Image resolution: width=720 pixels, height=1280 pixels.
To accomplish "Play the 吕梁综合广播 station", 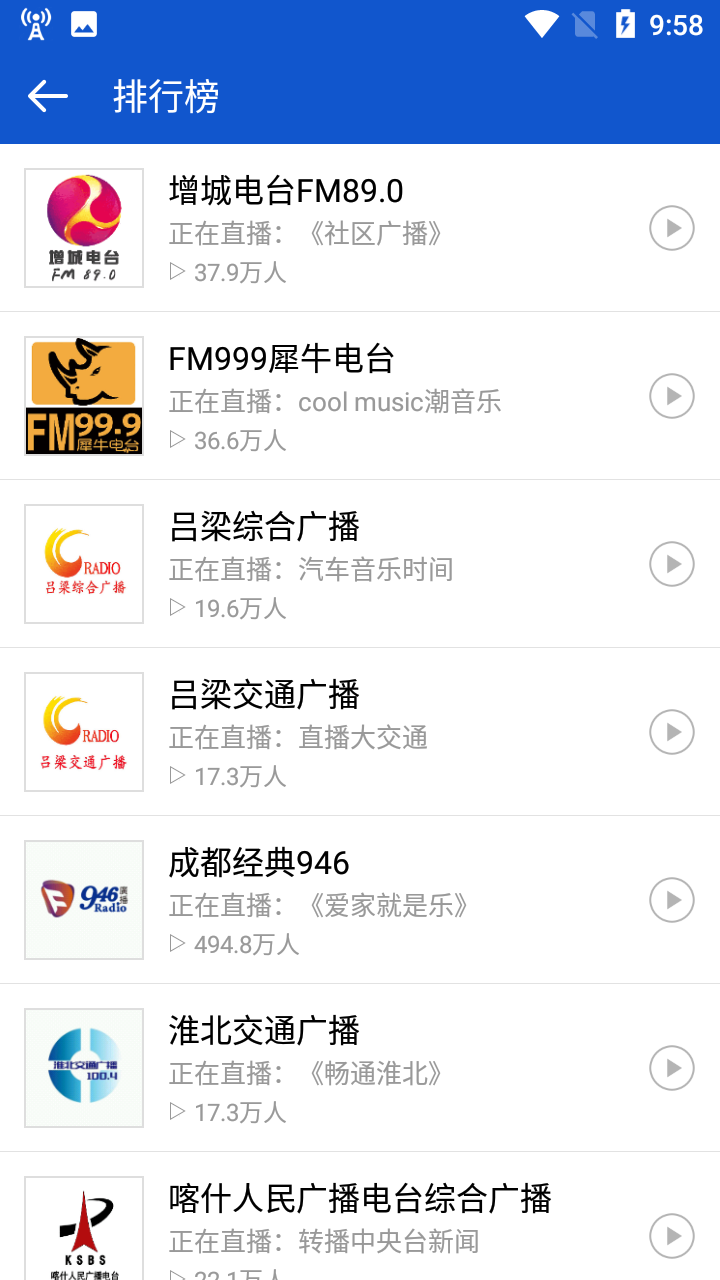I will [672, 564].
